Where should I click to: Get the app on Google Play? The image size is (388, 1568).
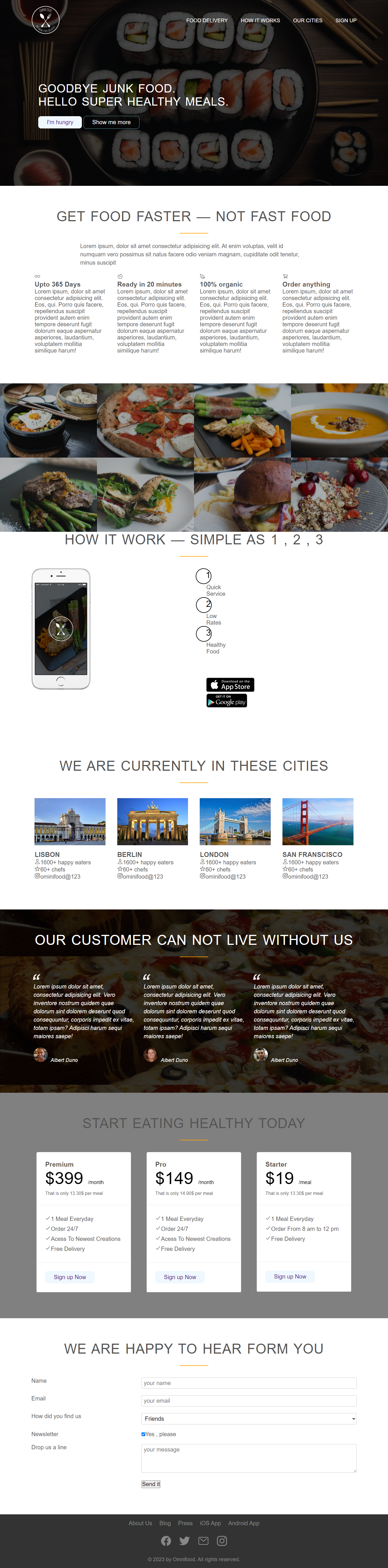point(227,701)
